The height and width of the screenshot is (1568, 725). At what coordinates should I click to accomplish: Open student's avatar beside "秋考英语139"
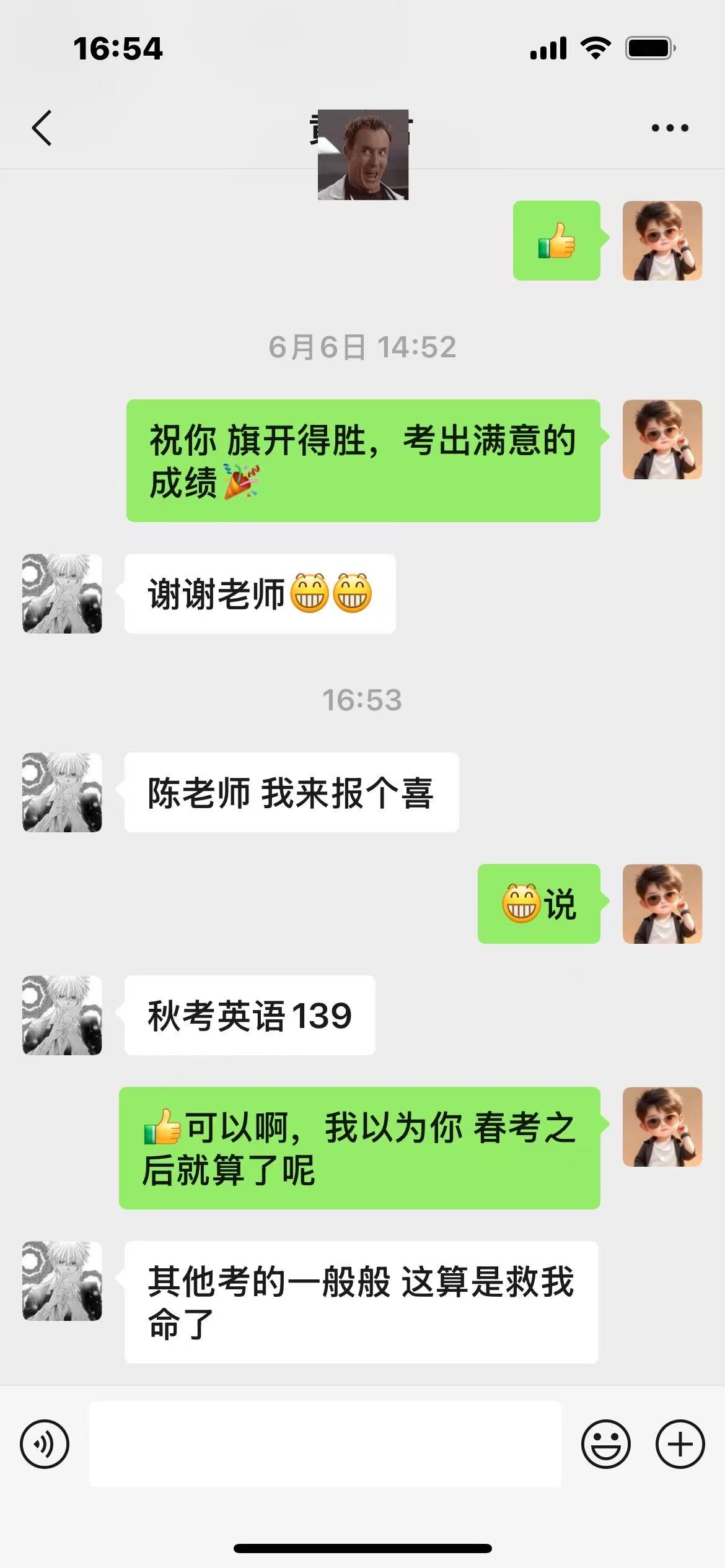(x=62, y=1015)
